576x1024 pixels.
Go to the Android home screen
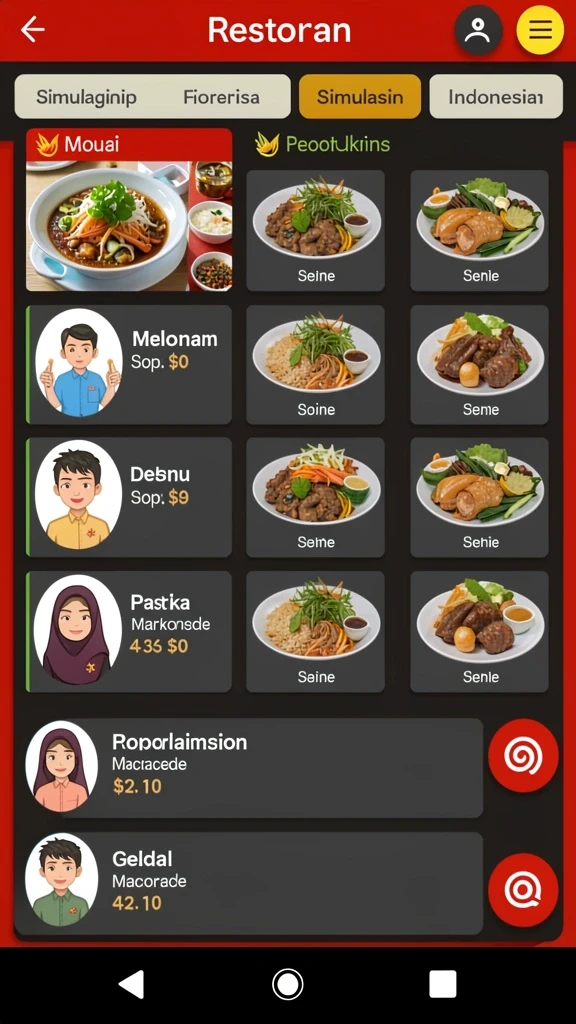[287, 984]
